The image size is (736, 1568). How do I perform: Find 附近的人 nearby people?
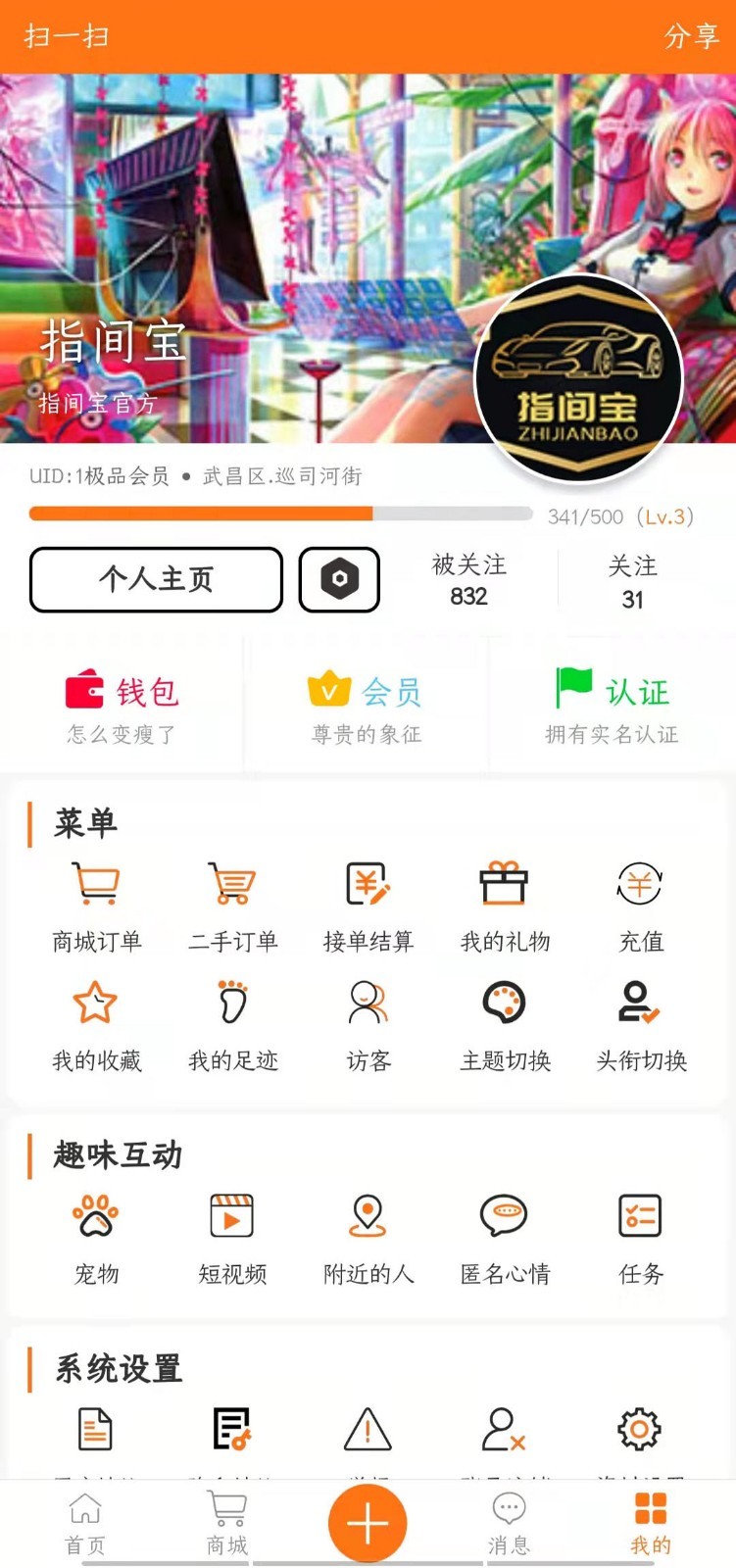tap(368, 1237)
